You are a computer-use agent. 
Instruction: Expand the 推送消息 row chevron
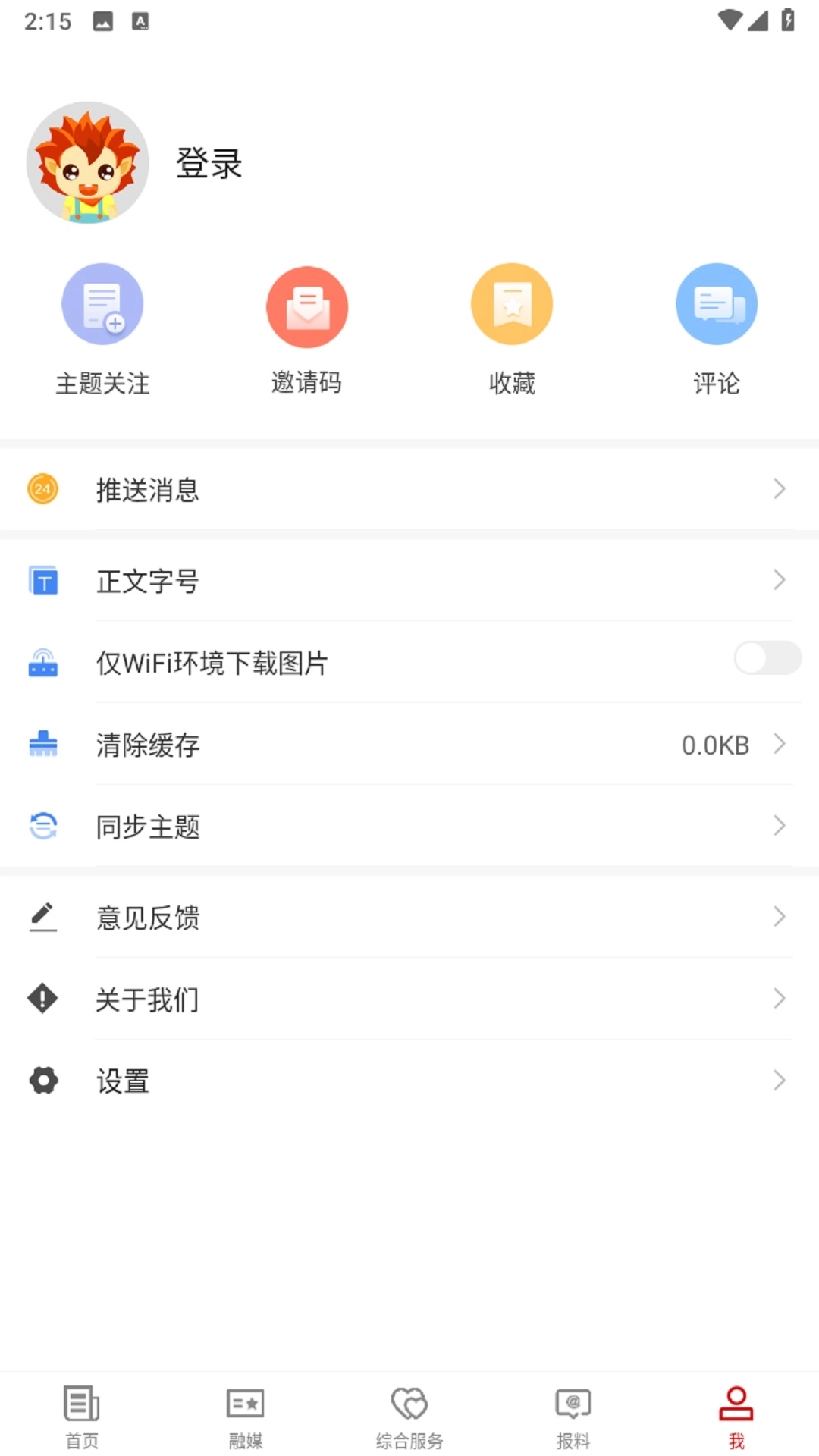click(780, 489)
